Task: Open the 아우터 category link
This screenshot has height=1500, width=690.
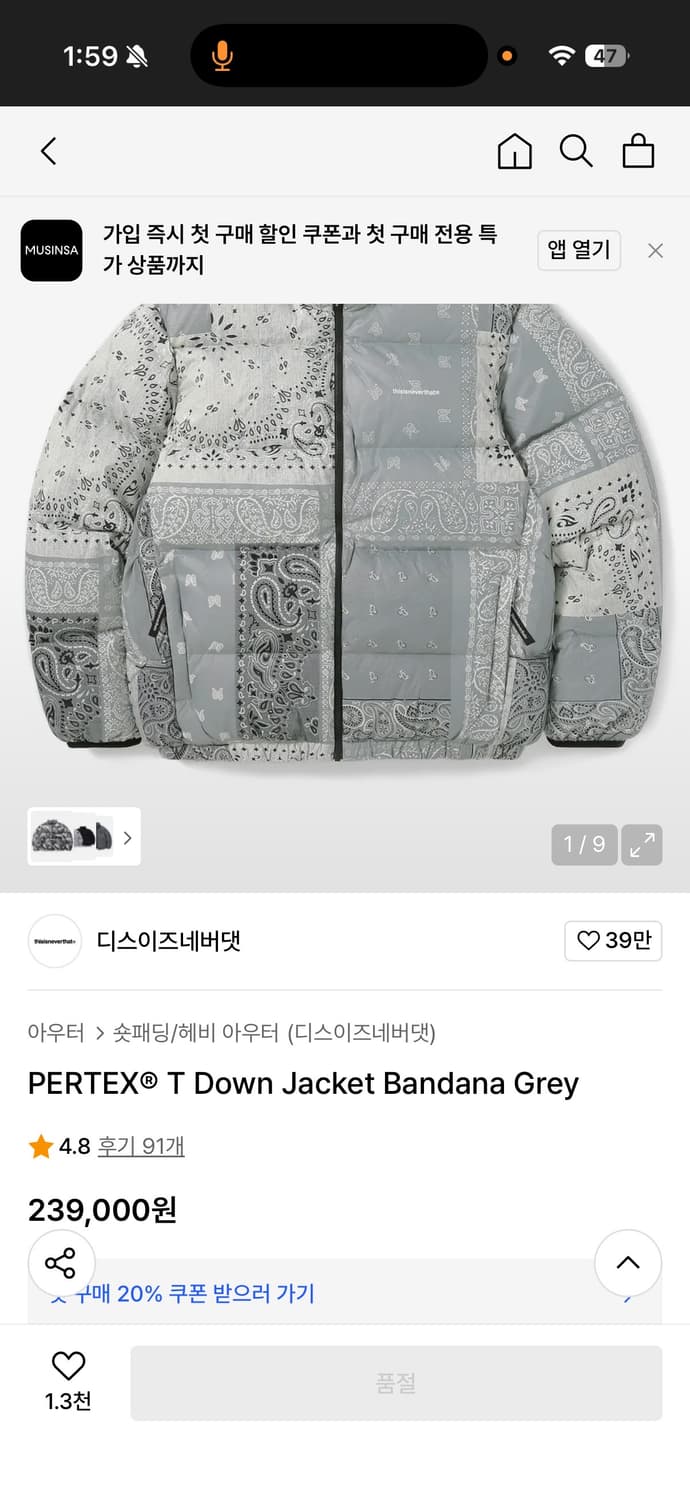Action: point(56,1032)
